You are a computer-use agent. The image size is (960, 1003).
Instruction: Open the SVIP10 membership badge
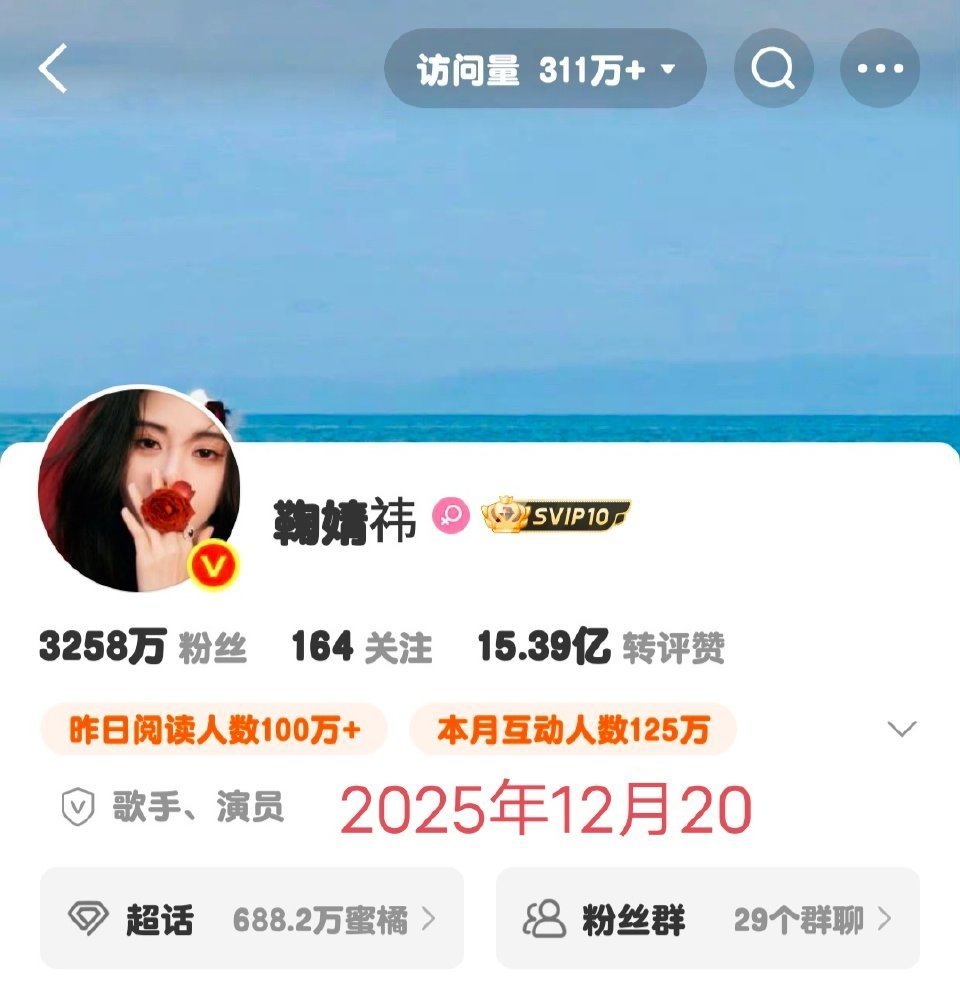coord(560,515)
